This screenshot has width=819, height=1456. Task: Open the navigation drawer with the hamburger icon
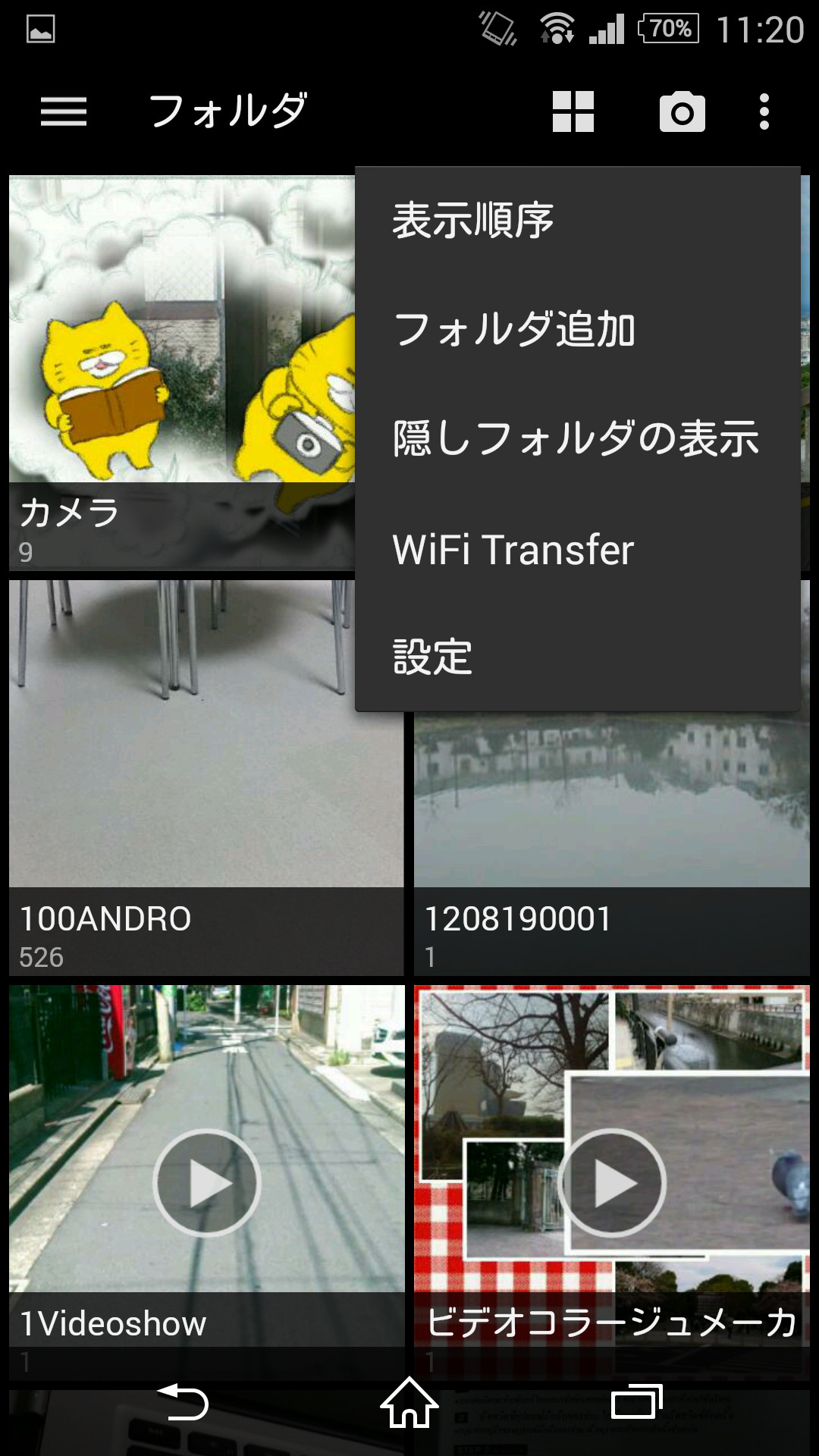[x=64, y=112]
